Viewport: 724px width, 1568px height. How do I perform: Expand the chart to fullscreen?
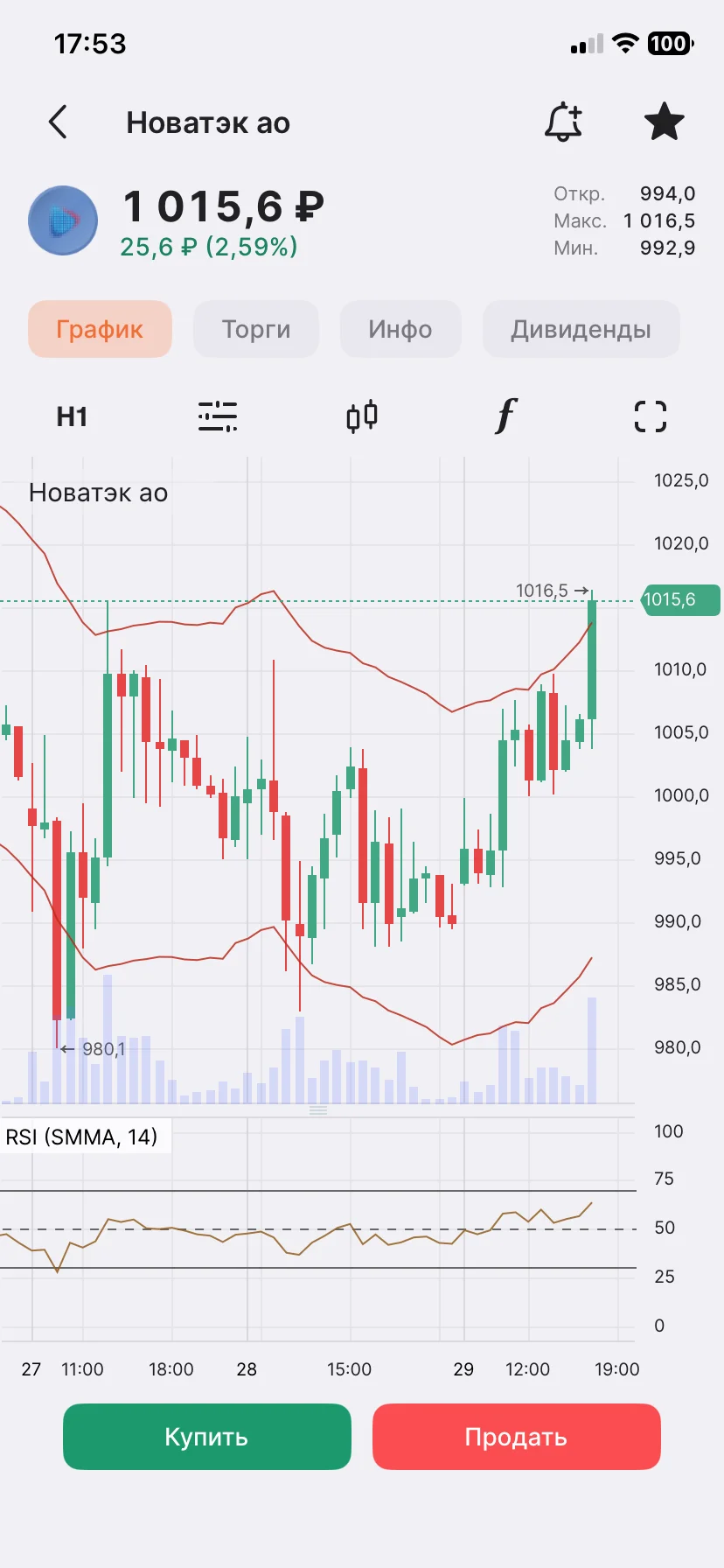click(x=651, y=416)
